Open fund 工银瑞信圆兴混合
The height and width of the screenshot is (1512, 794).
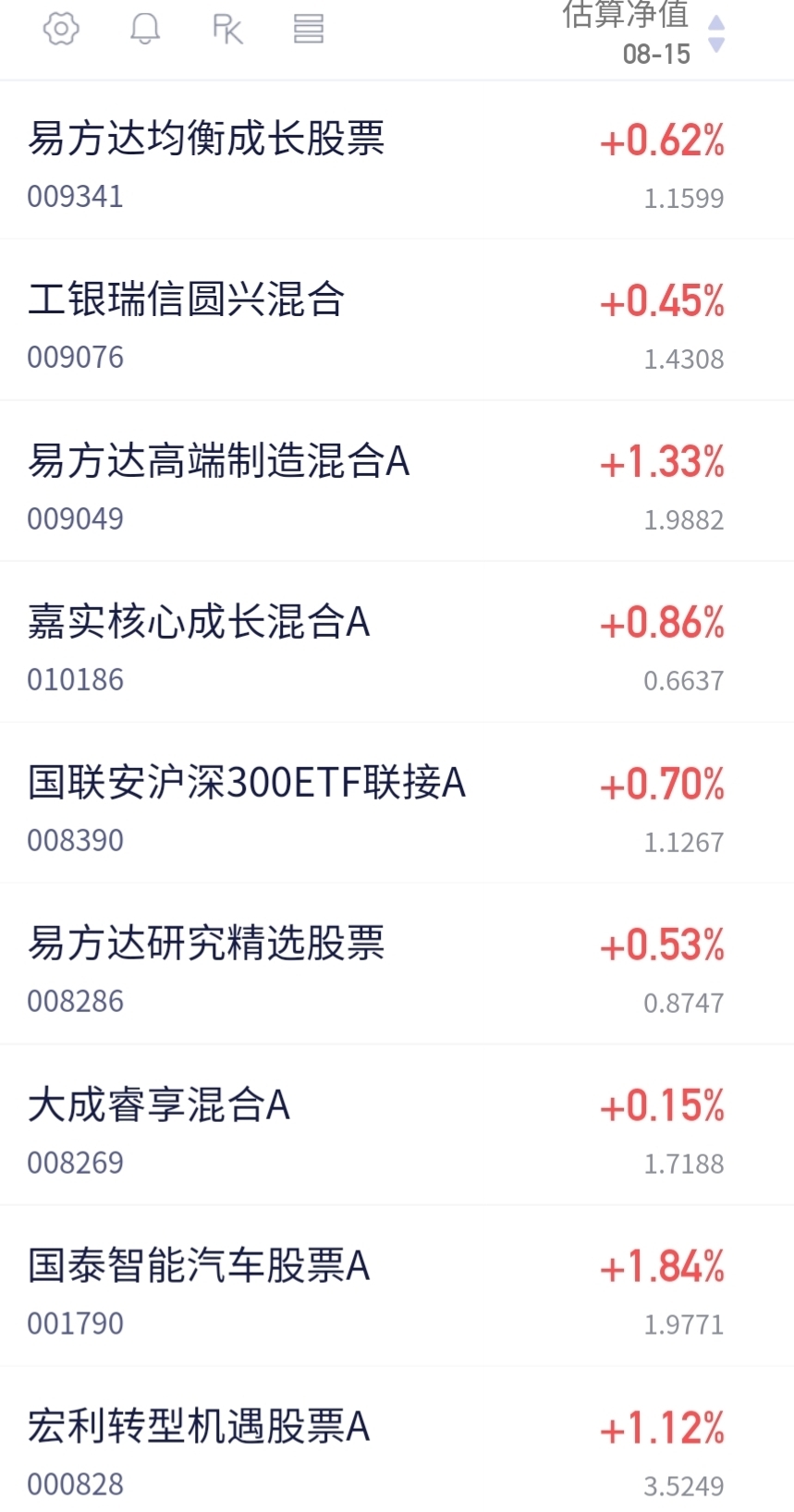[x=397, y=321]
